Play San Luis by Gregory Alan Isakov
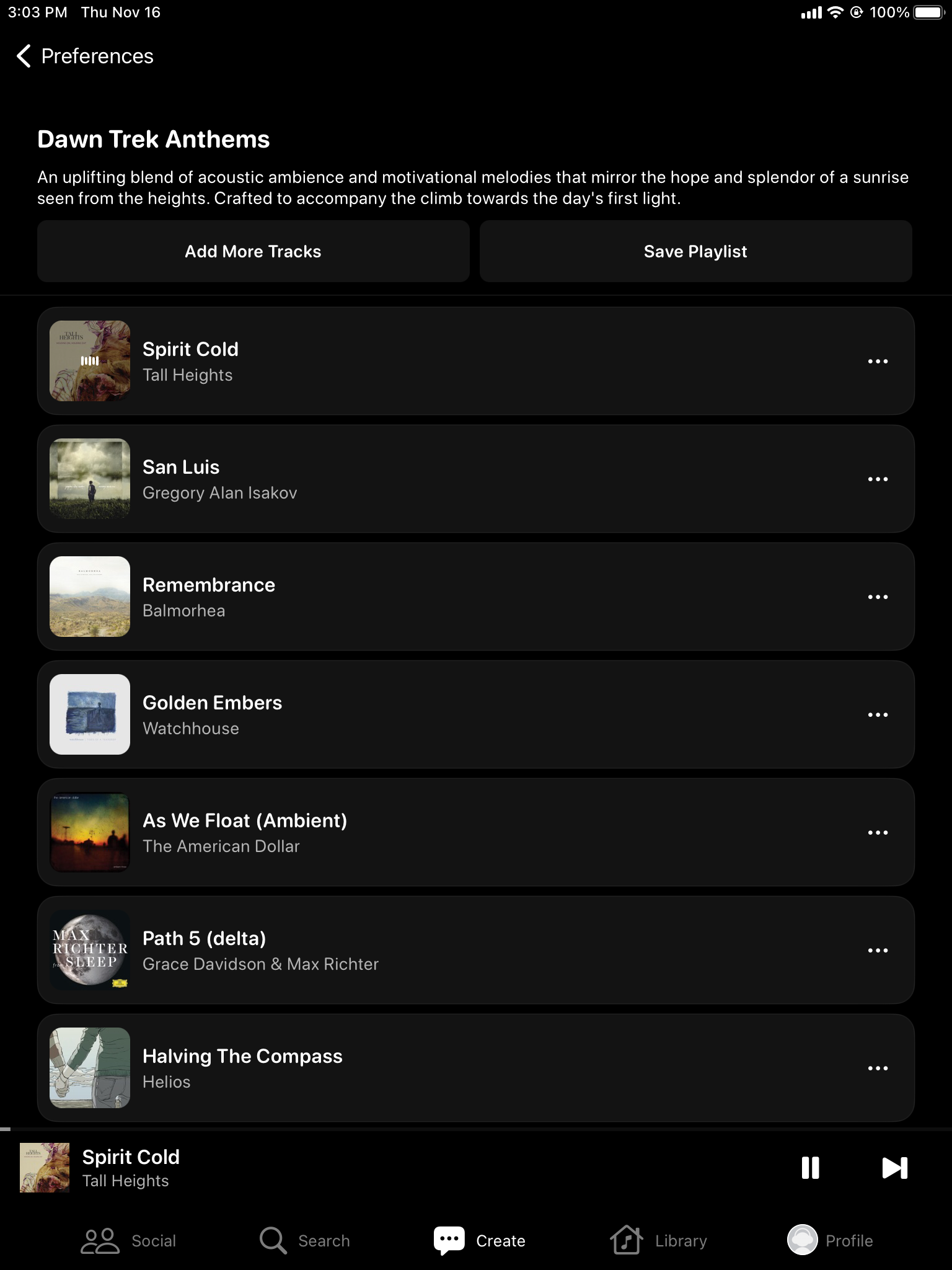 tap(372, 479)
